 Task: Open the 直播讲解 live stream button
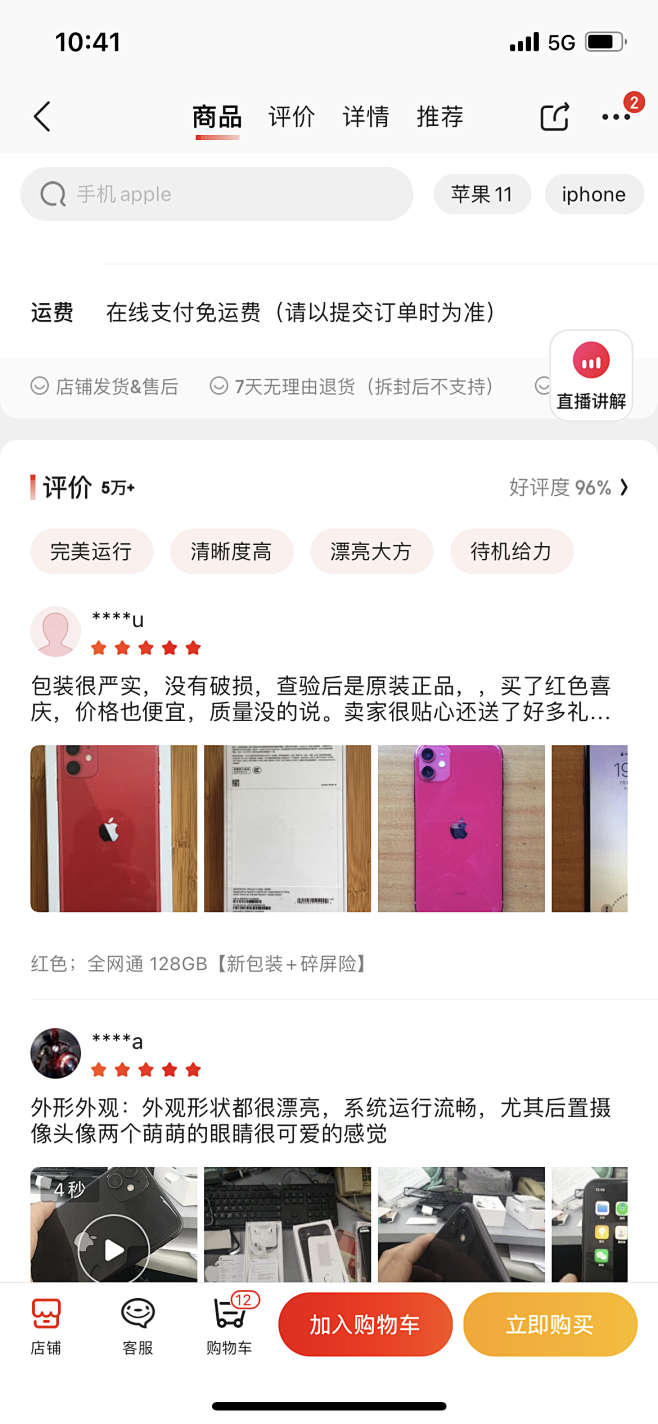591,376
